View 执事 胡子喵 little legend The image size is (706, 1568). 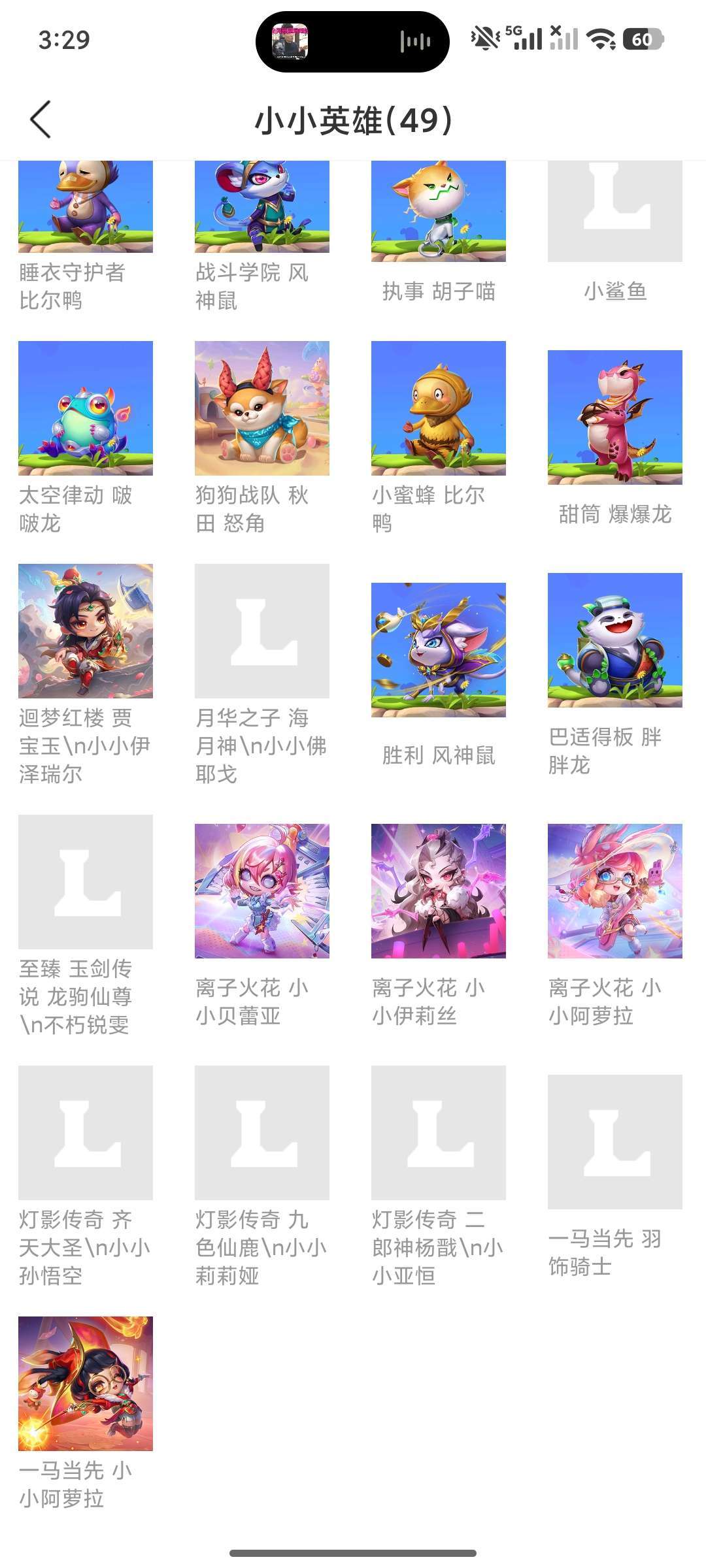click(x=439, y=212)
